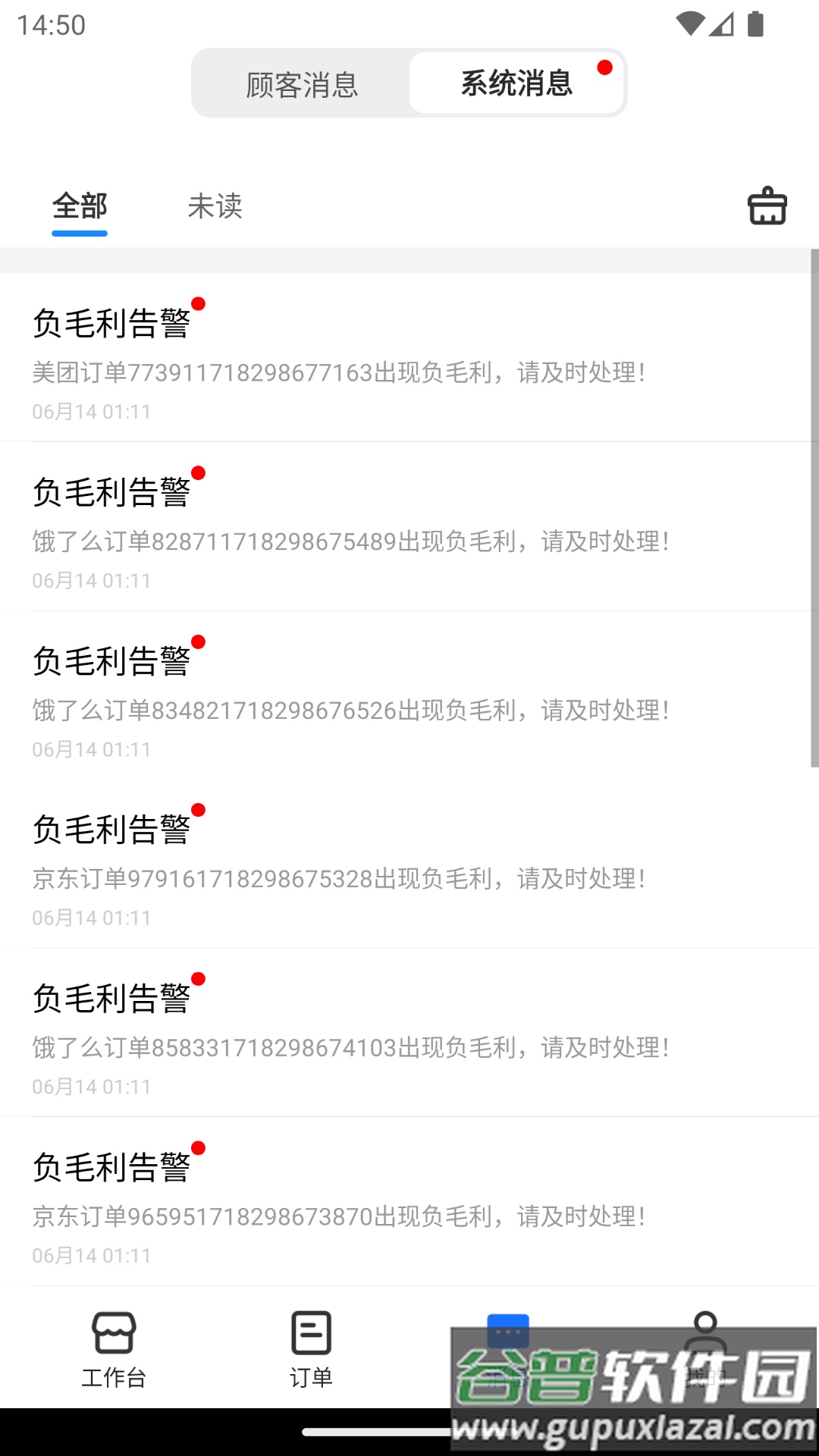The image size is (819, 1456).
Task: Switch to the 顾客消息 tab
Action: point(302,84)
